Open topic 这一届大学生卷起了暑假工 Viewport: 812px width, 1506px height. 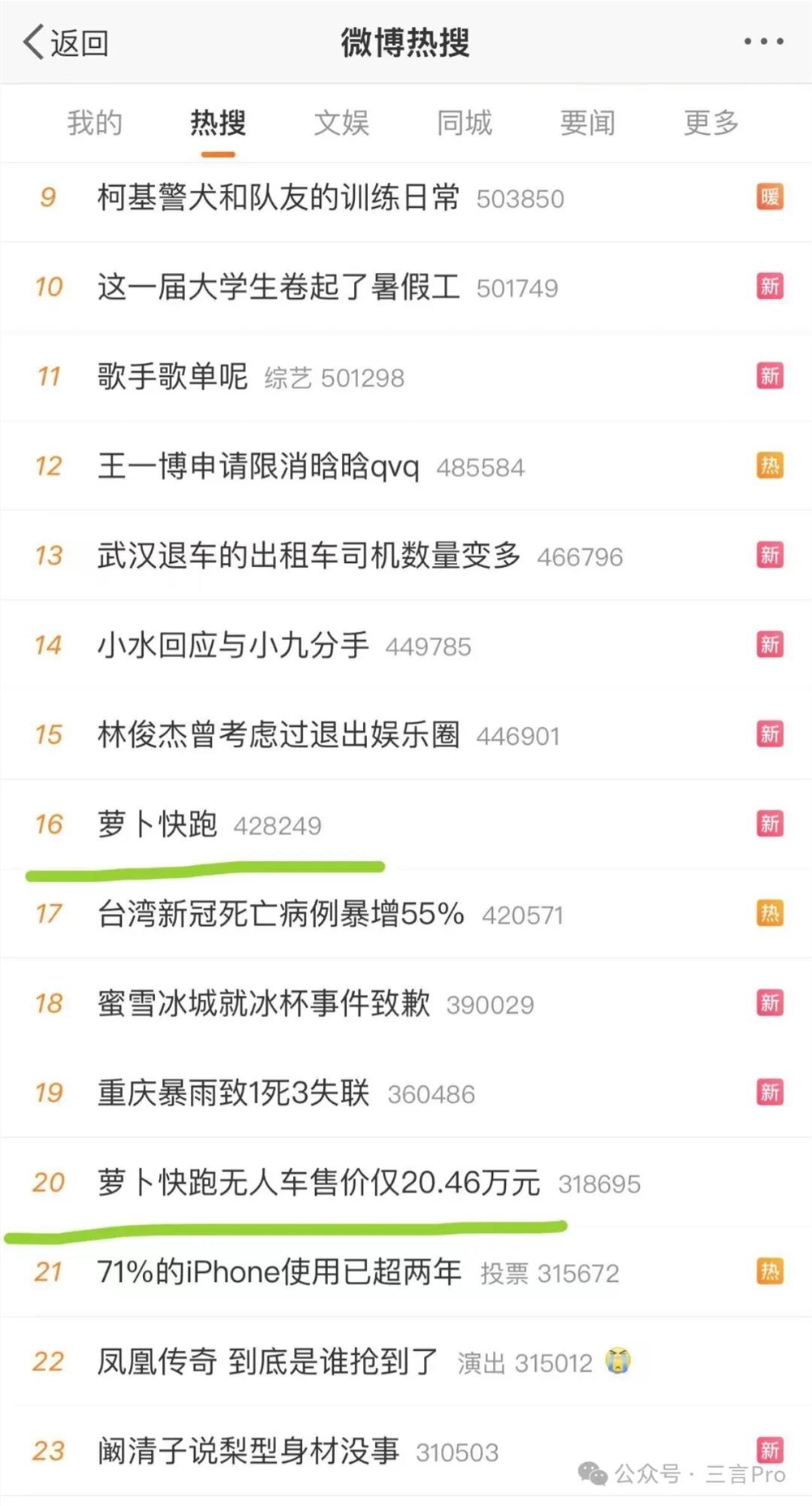[x=278, y=287]
